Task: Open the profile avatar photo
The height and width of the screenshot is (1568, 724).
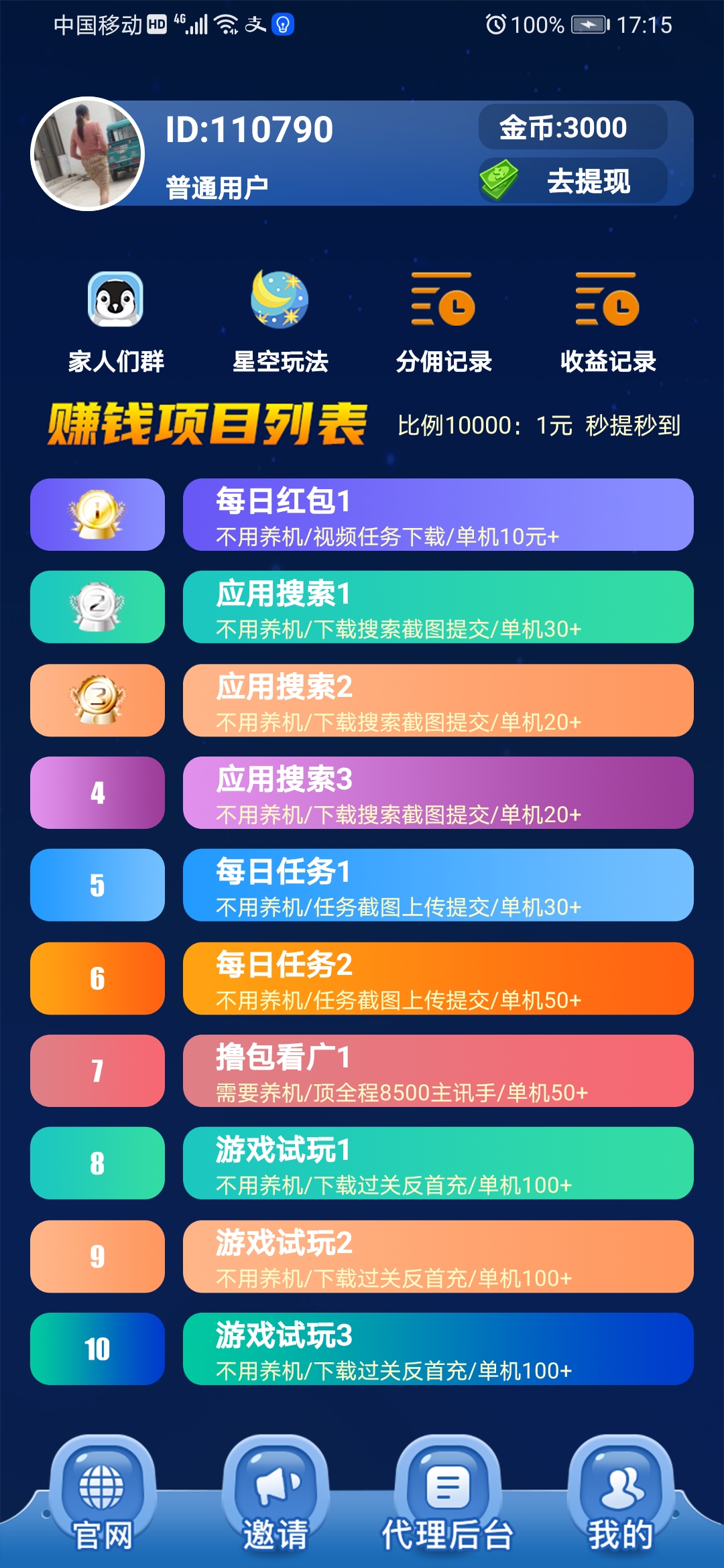Action: 88,154
